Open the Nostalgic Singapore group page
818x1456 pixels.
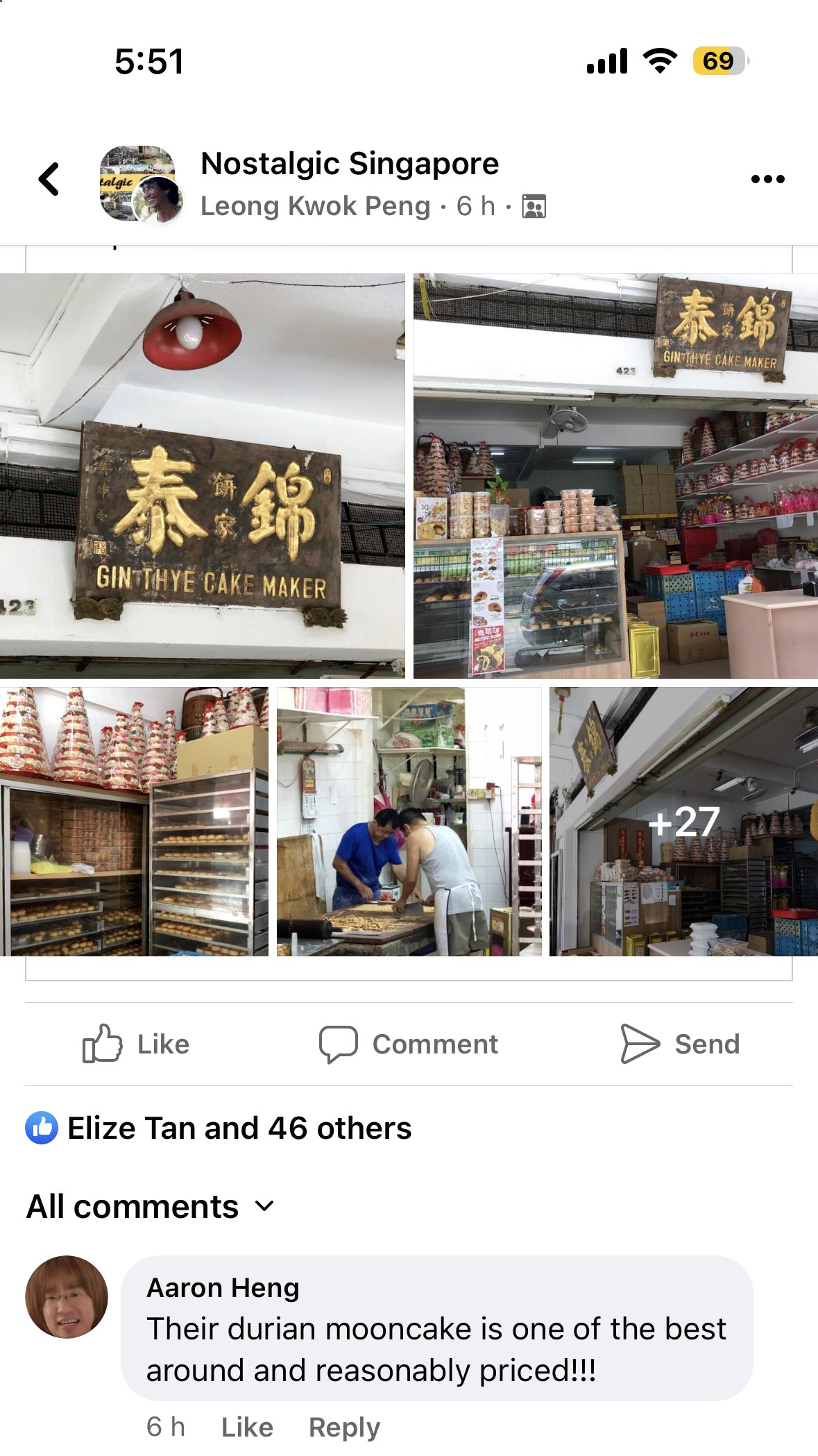[x=350, y=164]
